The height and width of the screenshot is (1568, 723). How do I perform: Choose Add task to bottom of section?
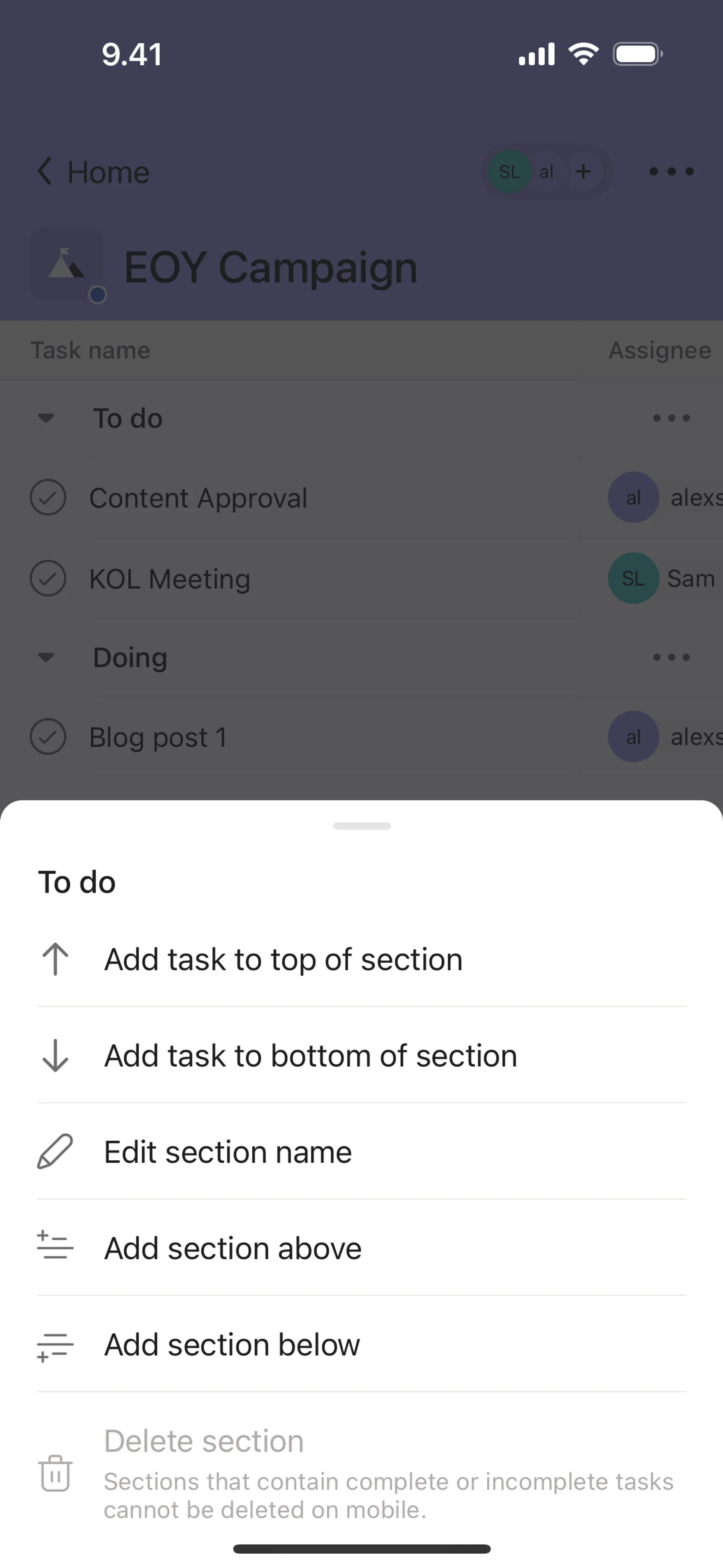310,1056
